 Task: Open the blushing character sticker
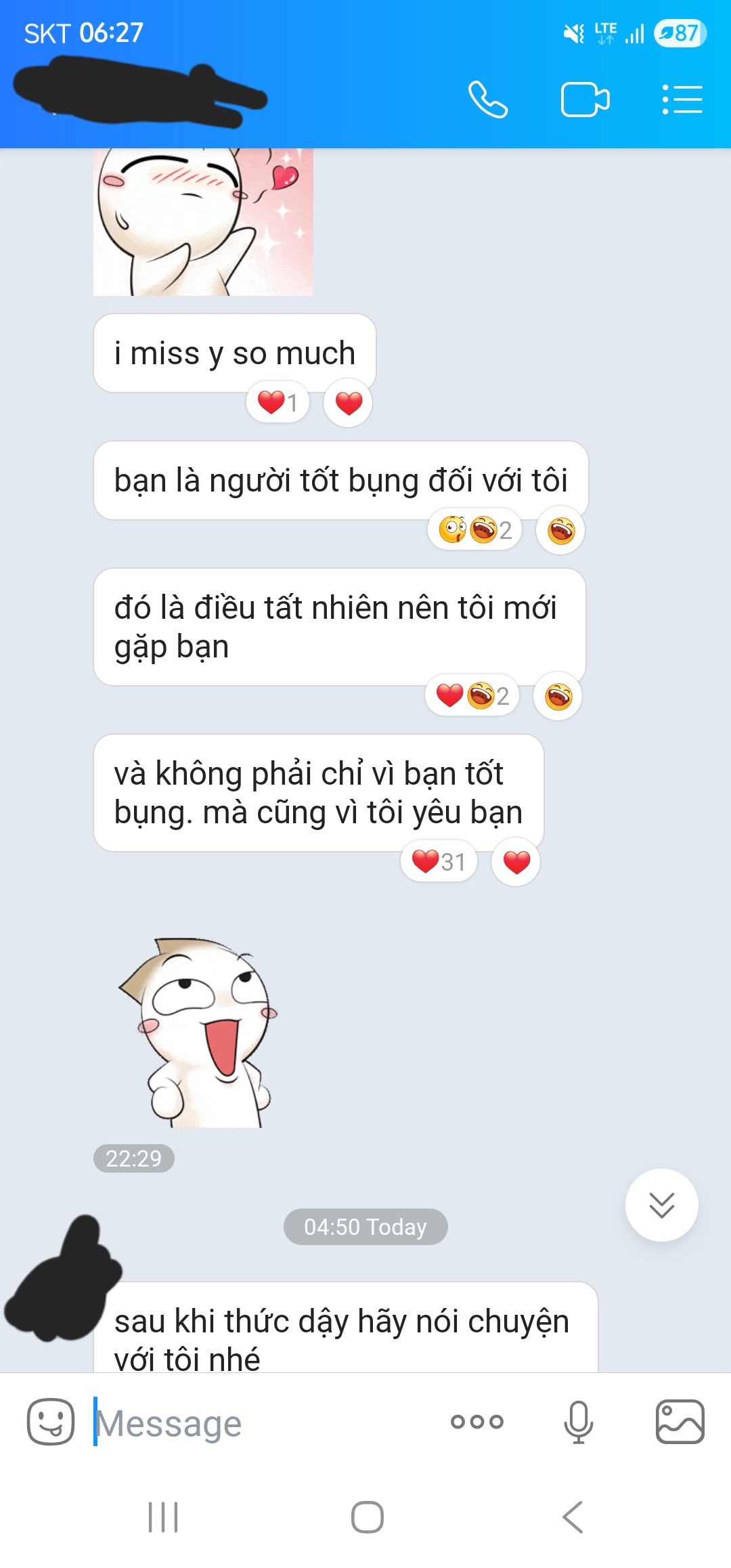[203, 222]
